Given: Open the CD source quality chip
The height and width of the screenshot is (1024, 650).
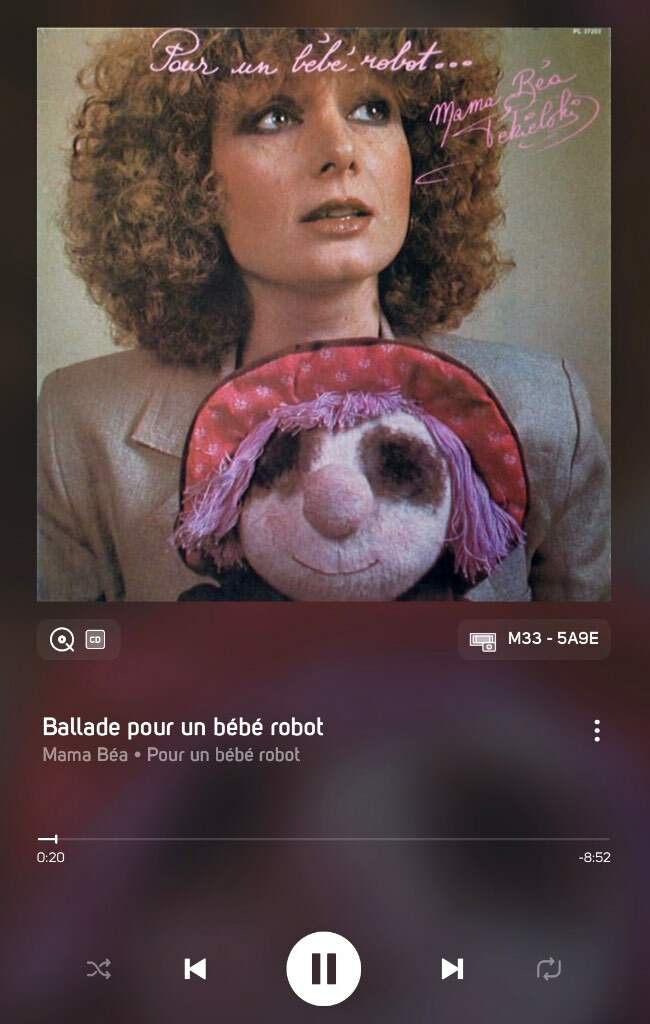Looking at the screenshot, I should (78, 639).
